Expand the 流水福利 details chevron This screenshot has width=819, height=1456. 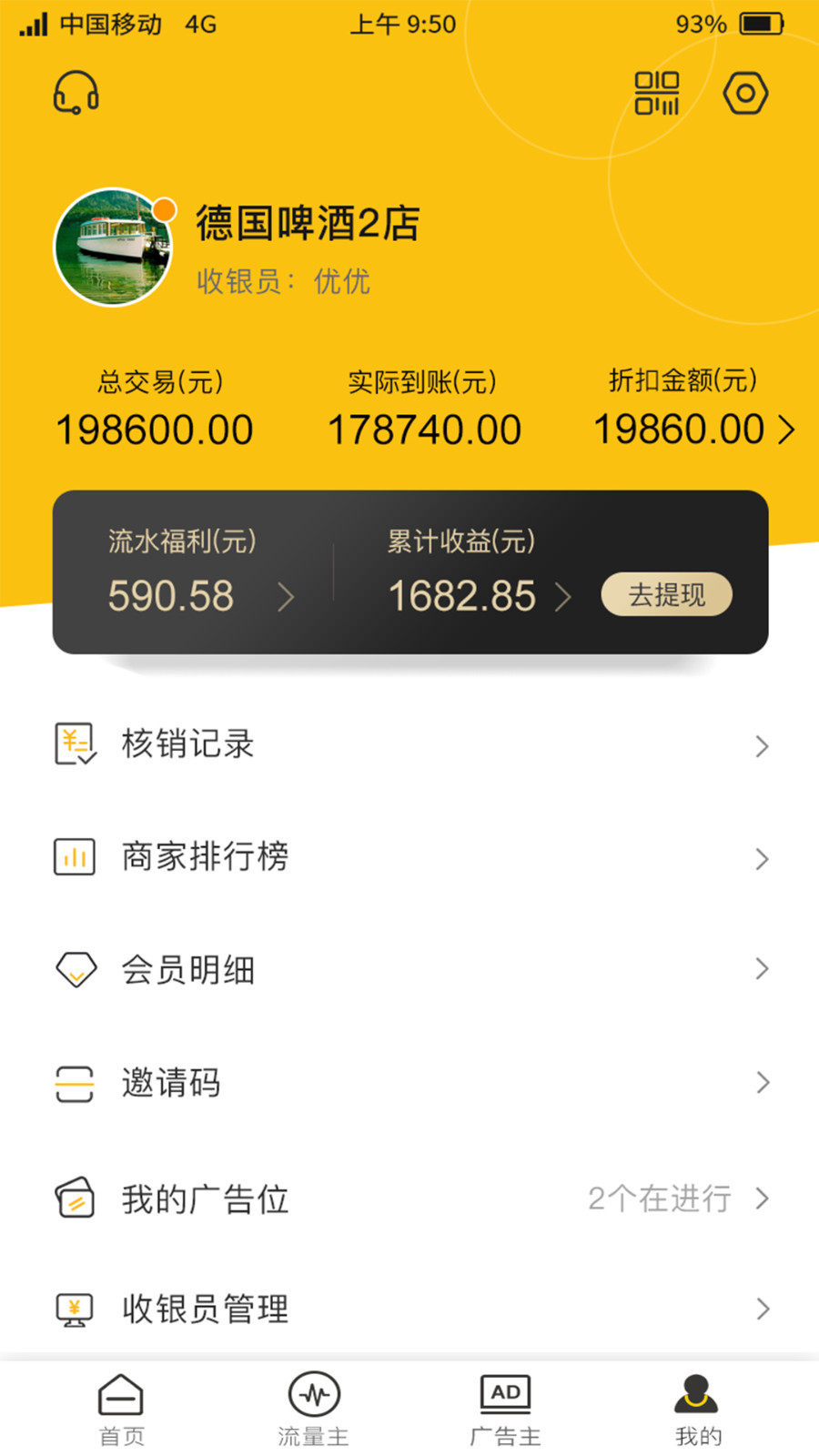point(286,598)
